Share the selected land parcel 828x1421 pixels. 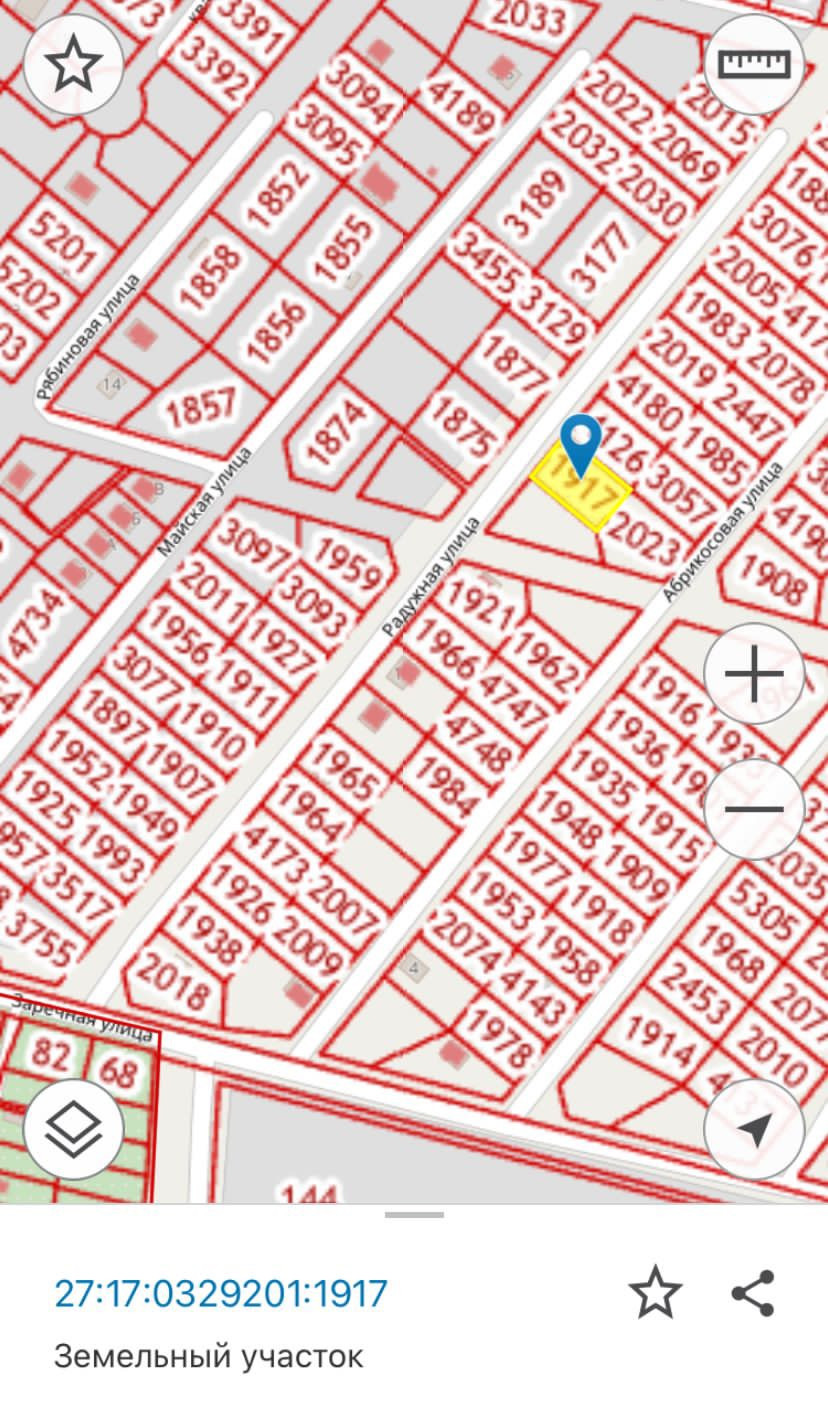click(753, 1292)
